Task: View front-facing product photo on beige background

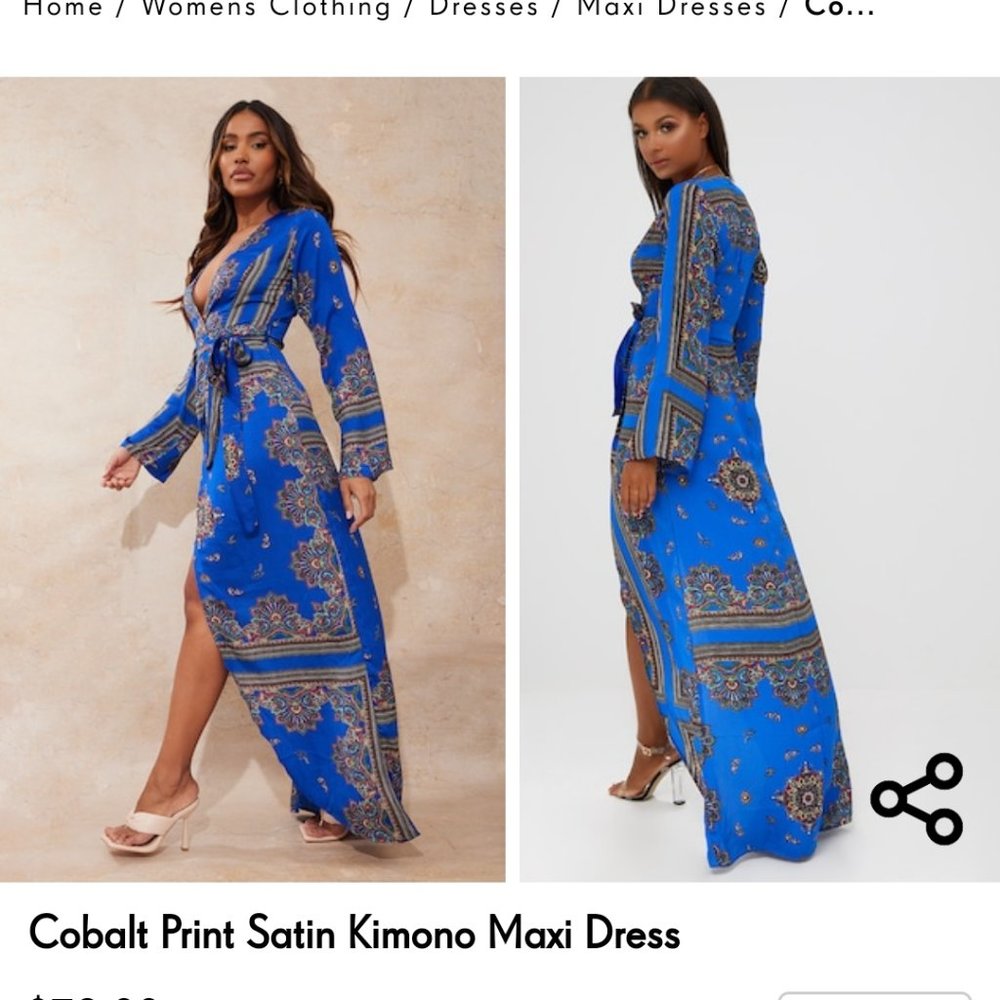Action: pyautogui.click(x=253, y=480)
